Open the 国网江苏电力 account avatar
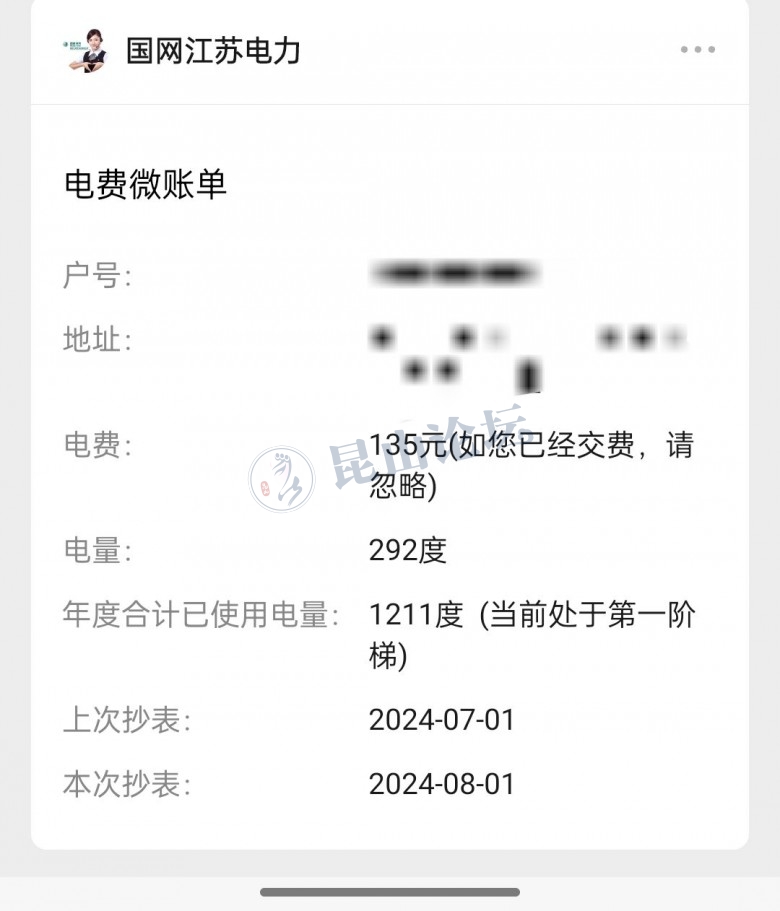This screenshot has width=780, height=911. (85, 50)
